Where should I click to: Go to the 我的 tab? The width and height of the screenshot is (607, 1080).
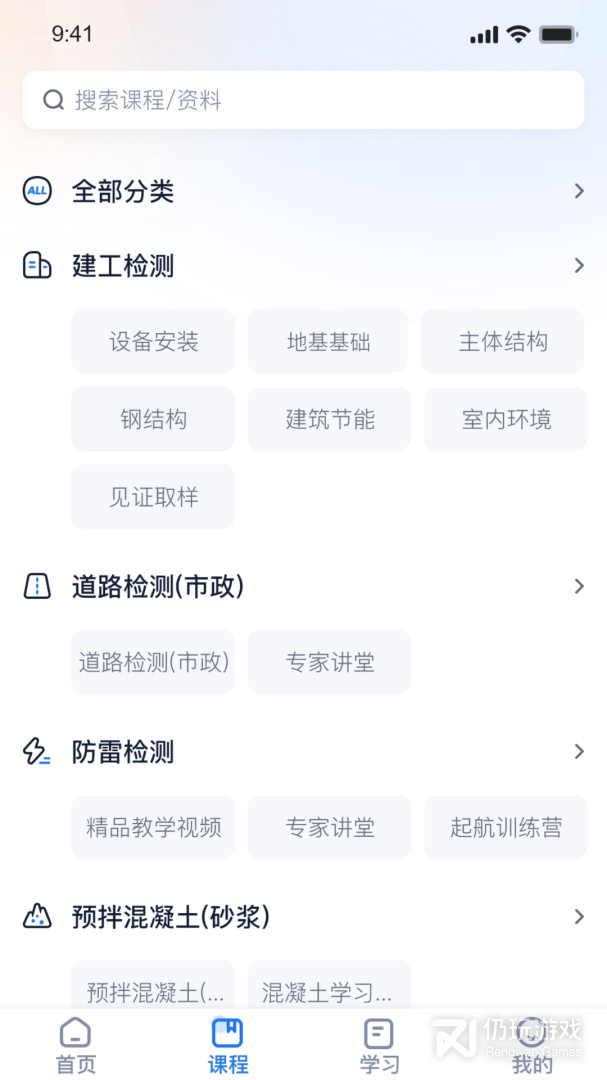click(532, 1046)
